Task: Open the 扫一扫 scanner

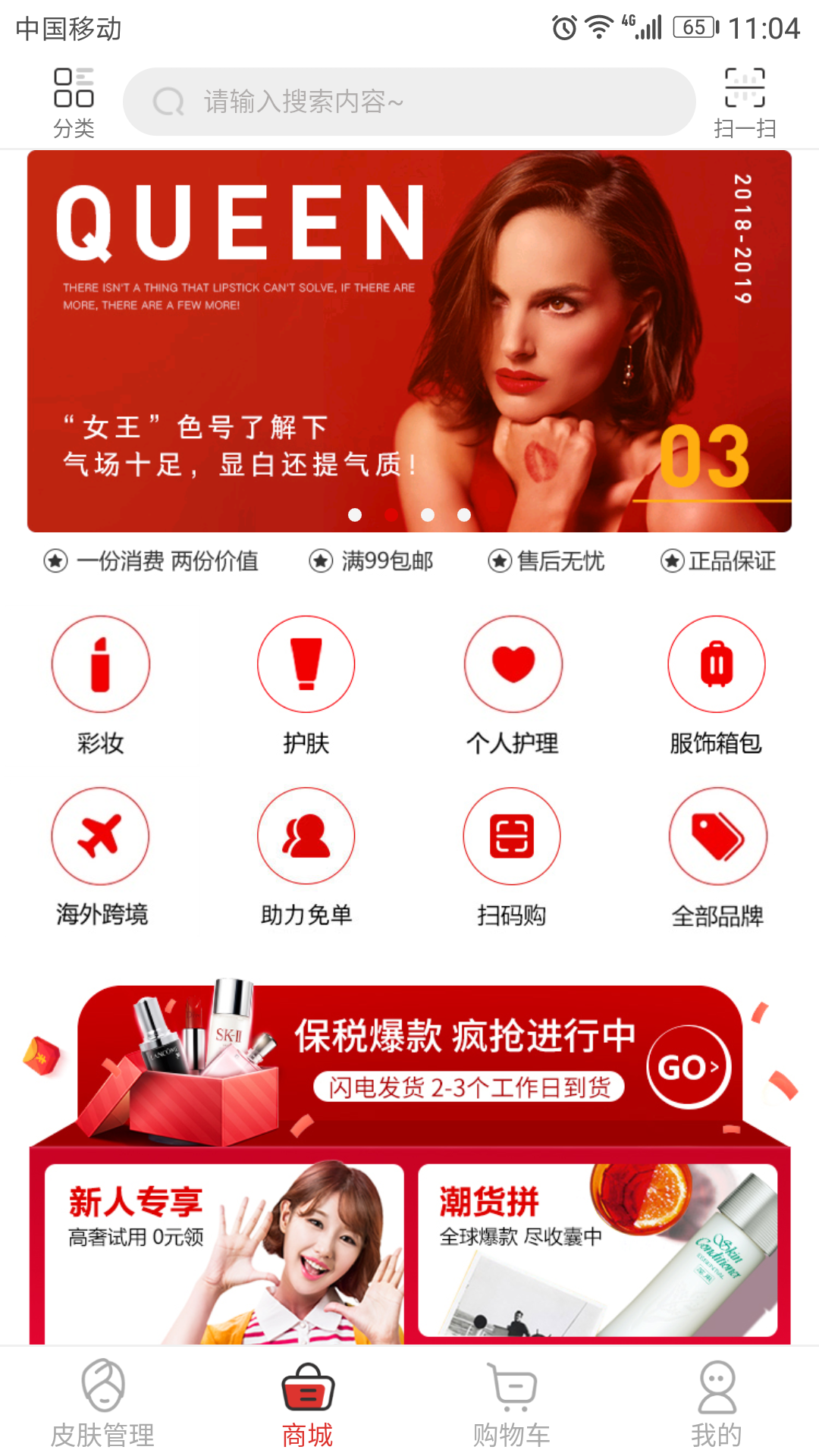Action: click(x=744, y=102)
